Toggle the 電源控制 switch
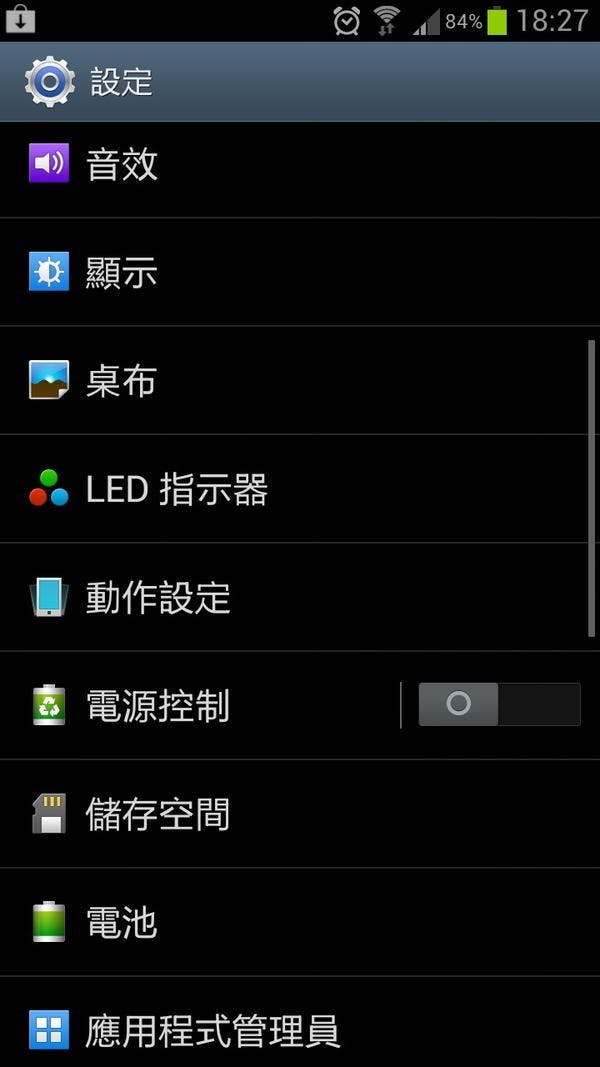The image size is (600, 1067). pos(499,705)
